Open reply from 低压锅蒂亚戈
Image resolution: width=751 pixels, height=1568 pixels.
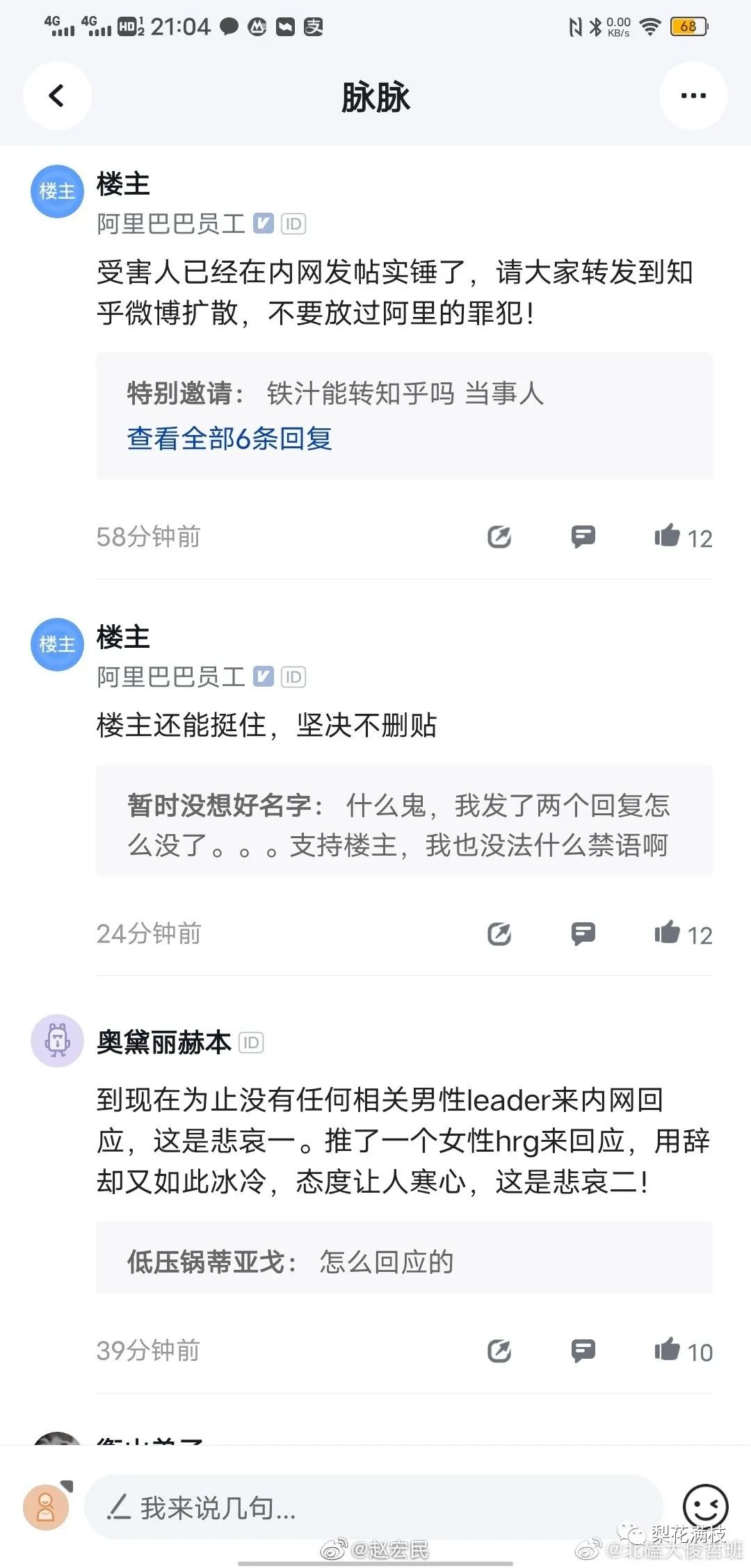[x=403, y=1261]
